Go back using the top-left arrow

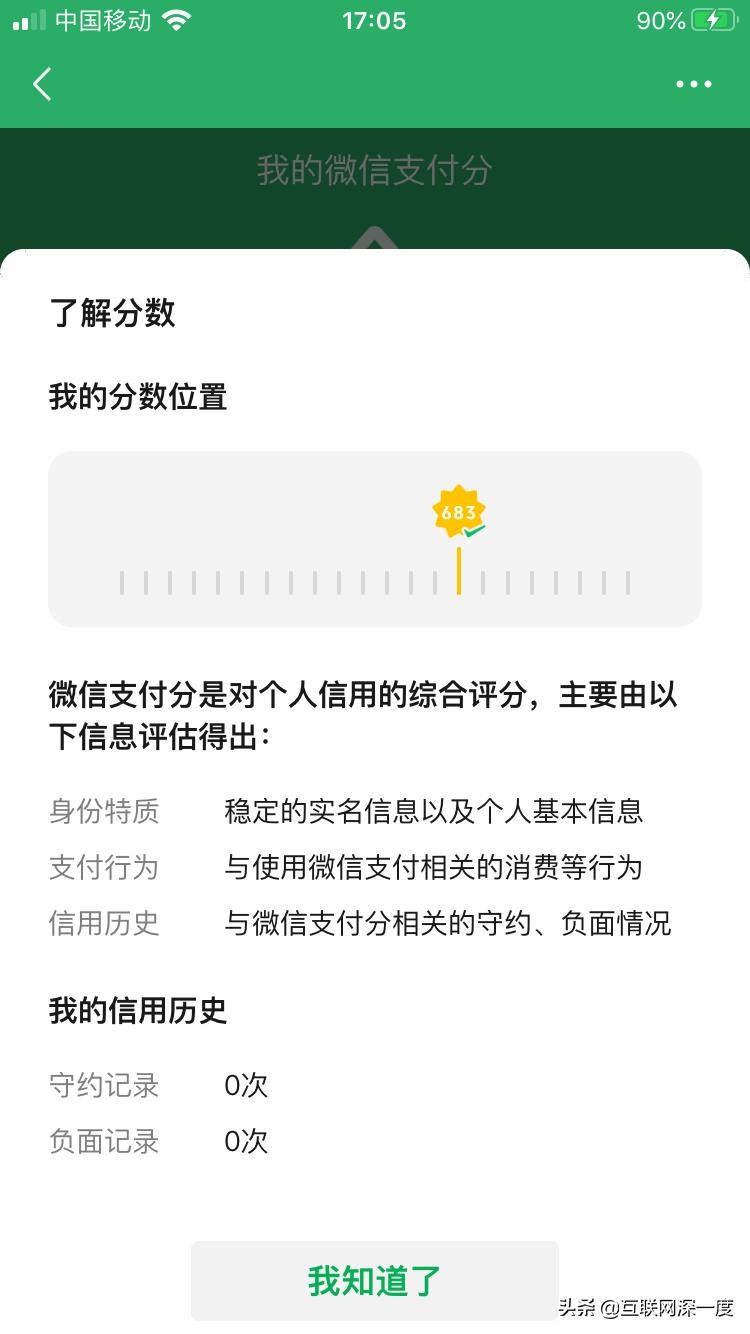coord(42,85)
